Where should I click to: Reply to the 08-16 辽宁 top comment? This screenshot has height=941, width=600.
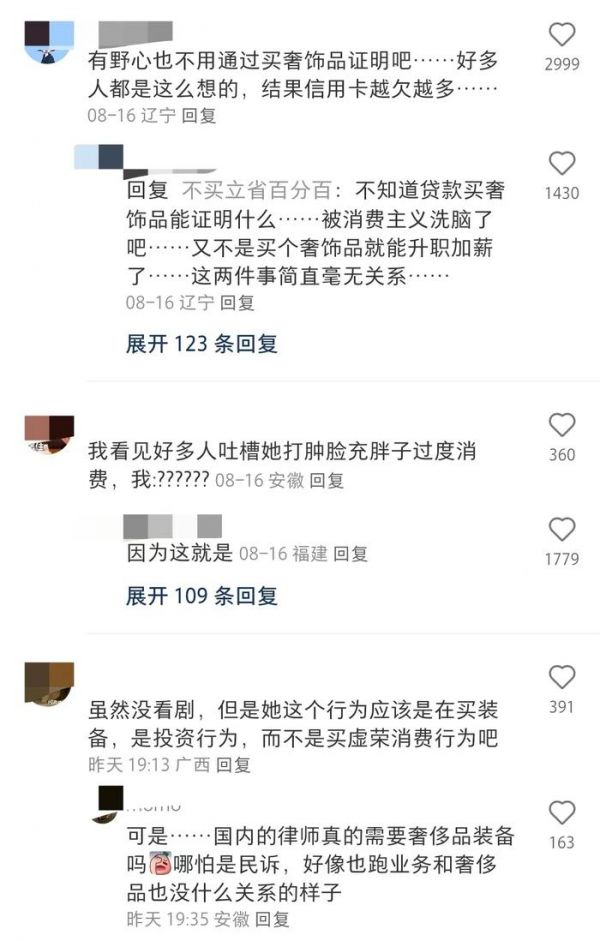click(199, 116)
